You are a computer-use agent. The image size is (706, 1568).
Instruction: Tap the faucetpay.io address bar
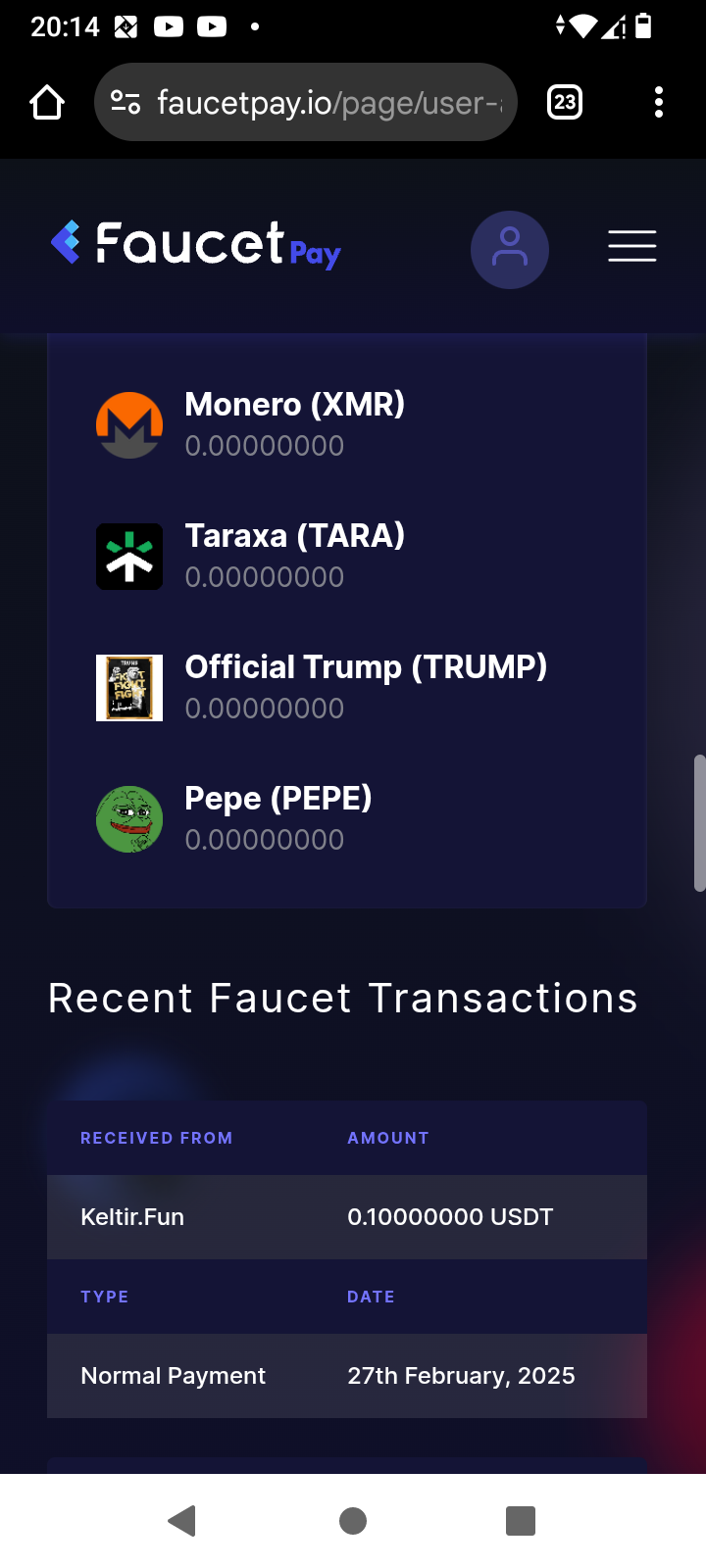[305, 102]
